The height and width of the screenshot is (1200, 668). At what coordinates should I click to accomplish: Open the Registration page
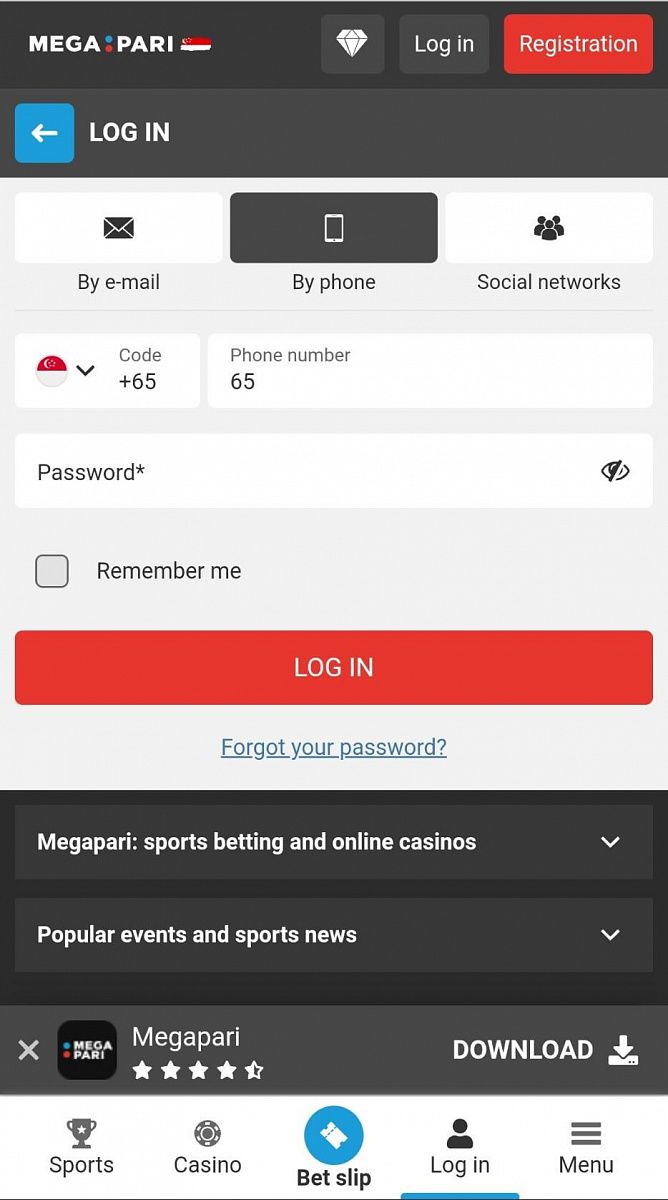[578, 44]
